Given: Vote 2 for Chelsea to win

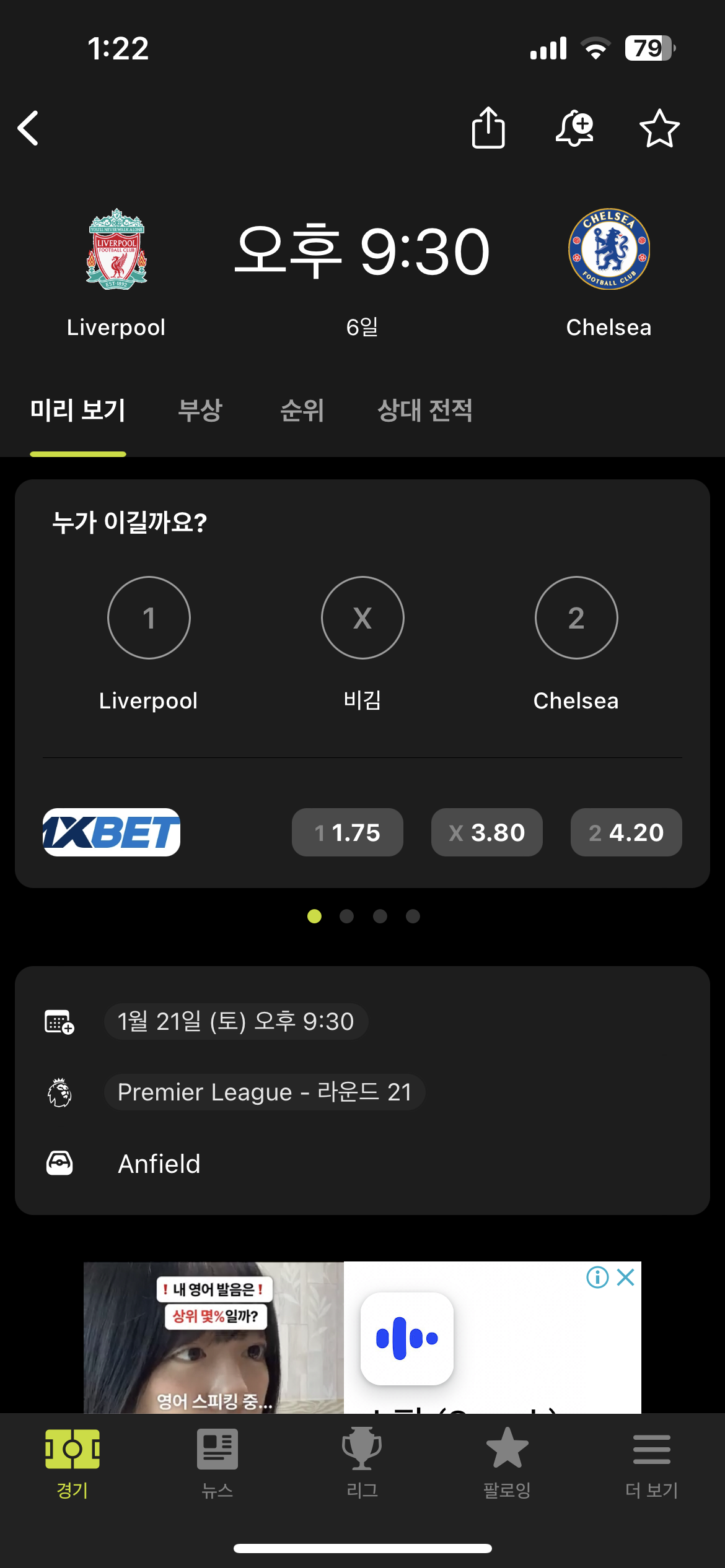Looking at the screenshot, I should point(576,617).
